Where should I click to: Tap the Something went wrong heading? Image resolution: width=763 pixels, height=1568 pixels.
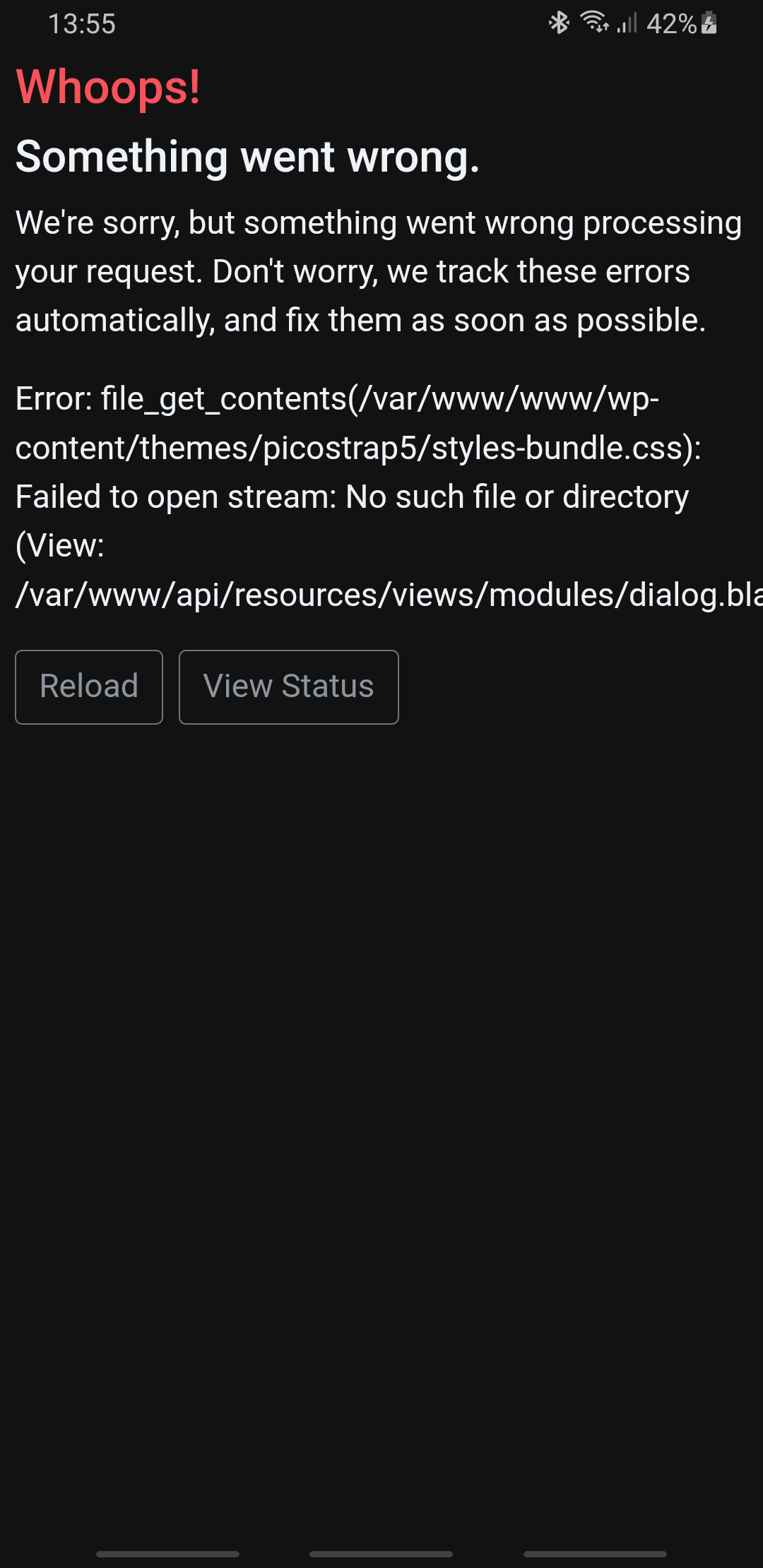click(247, 156)
